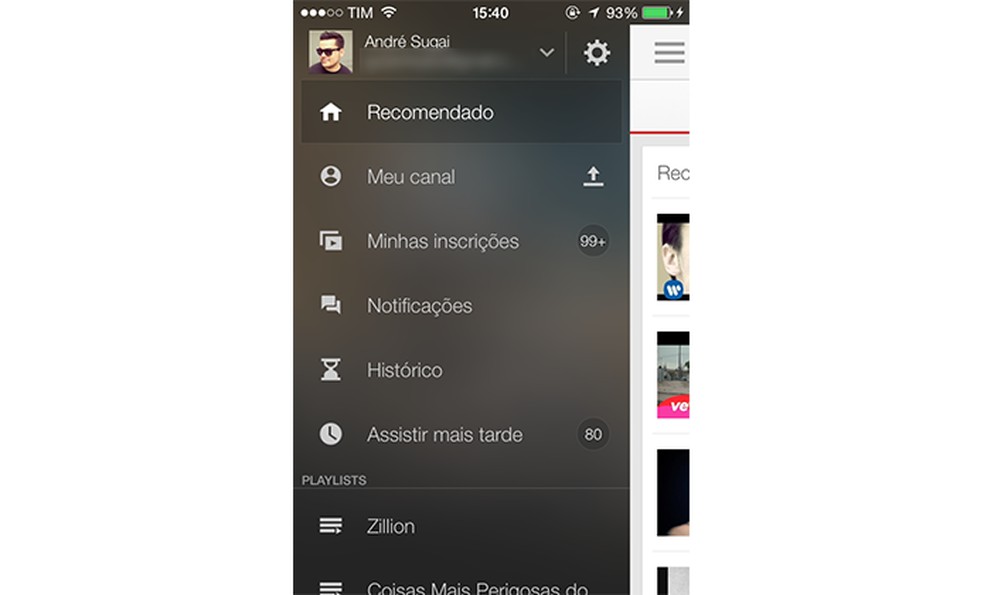
Task: Open the Coisas Mais Perigosas playlist
Action: tap(476, 587)
